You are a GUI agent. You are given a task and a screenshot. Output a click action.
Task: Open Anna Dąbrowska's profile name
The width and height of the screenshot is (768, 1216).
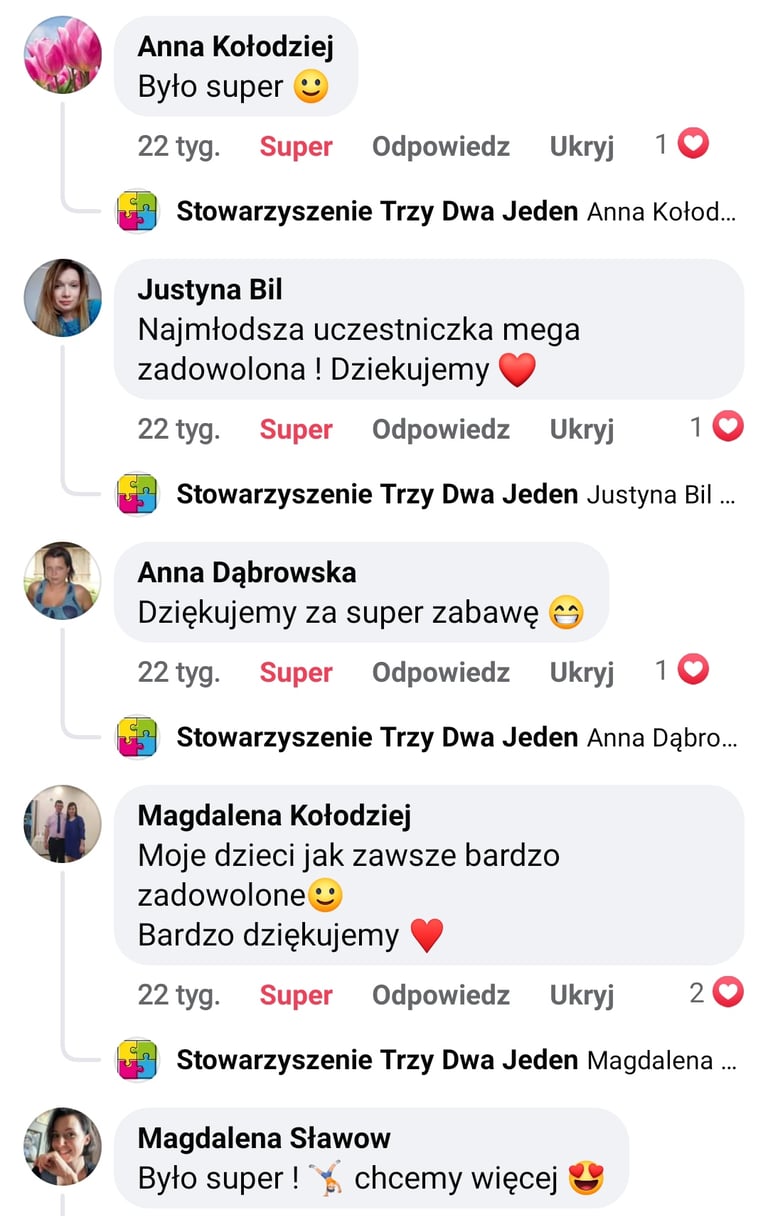click(247, 572)
